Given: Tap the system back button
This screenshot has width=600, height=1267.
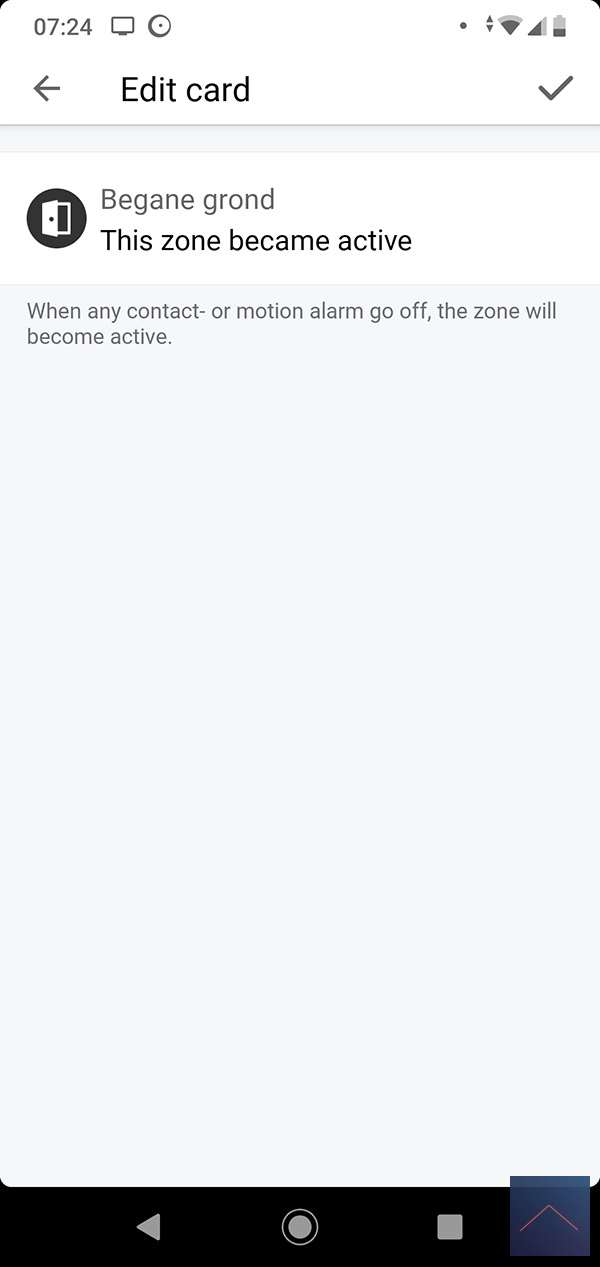Looking at the screenshot, I should (149, 1226).
